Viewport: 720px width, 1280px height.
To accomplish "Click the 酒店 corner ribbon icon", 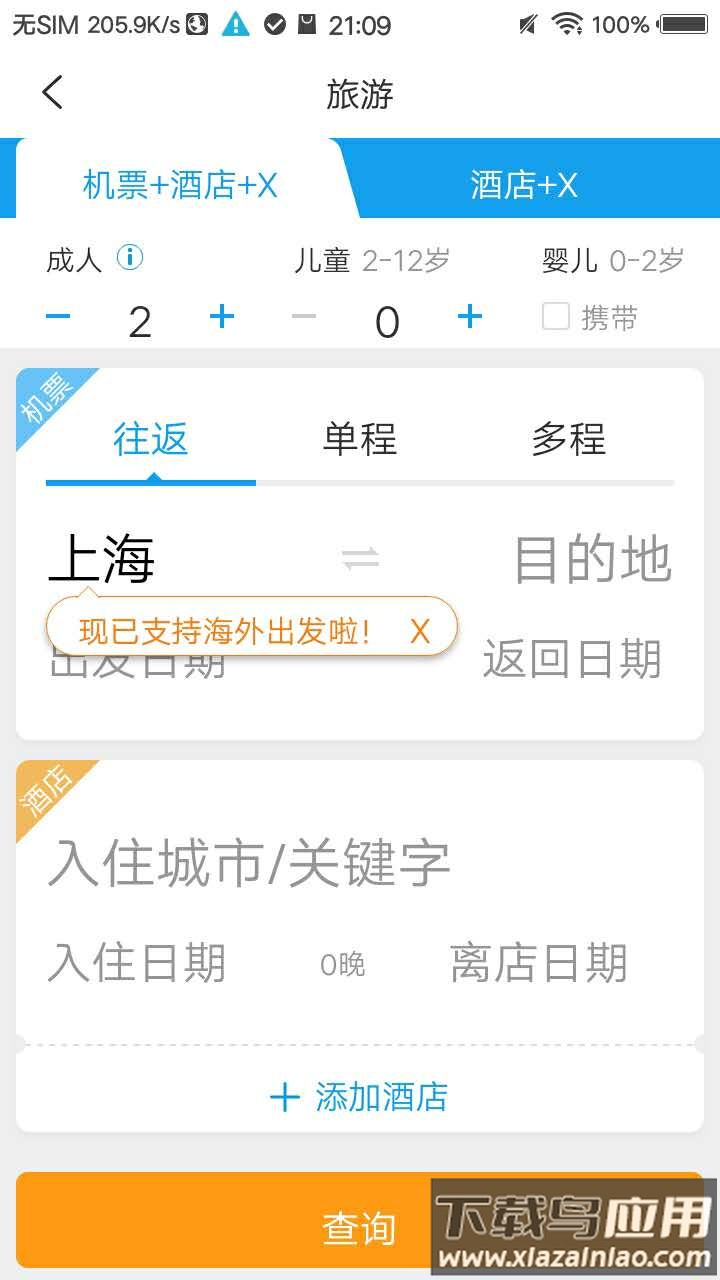I will click(x=42, y=790).
